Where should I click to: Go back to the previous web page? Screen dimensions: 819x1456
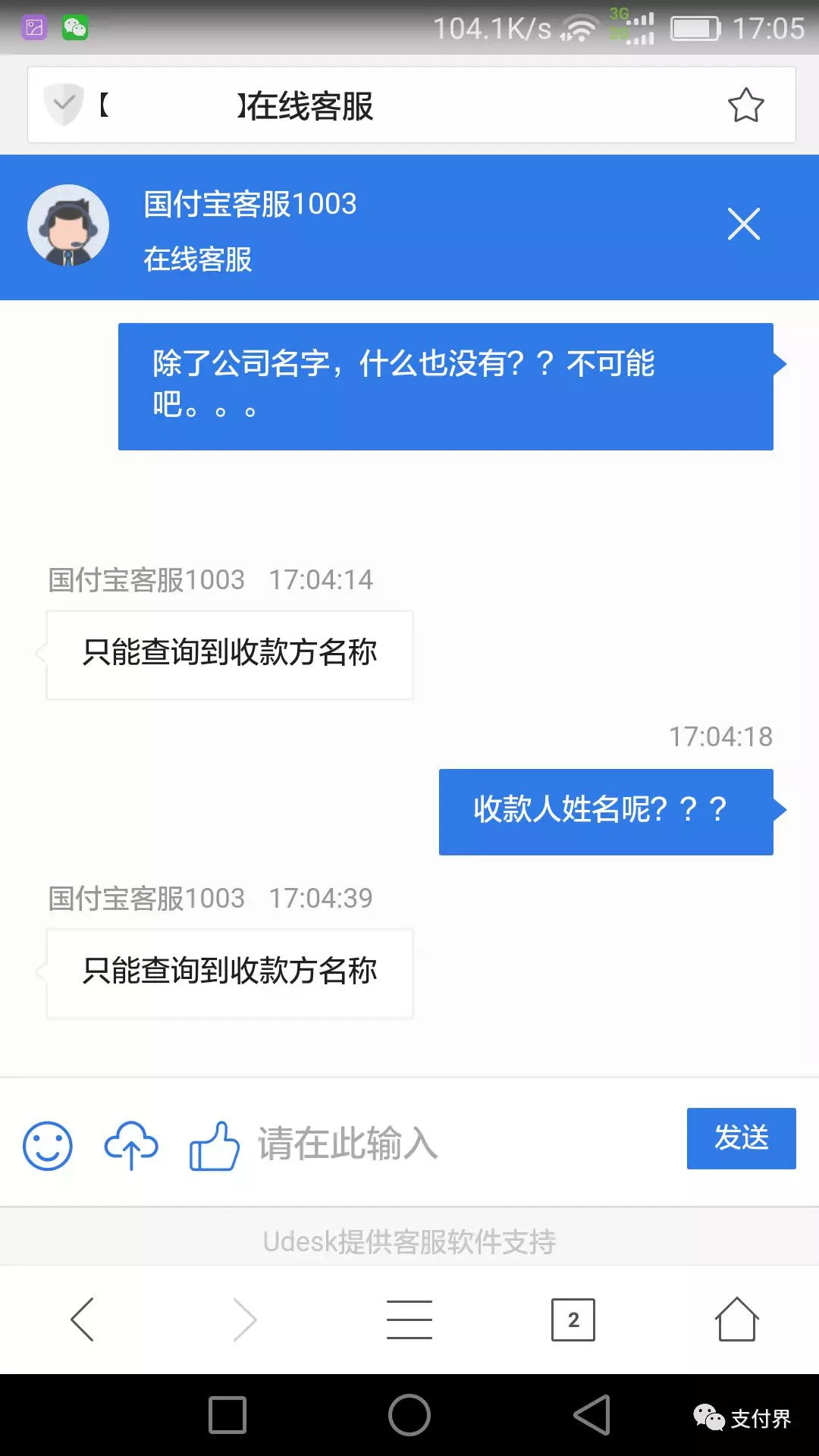point(82,1319)
